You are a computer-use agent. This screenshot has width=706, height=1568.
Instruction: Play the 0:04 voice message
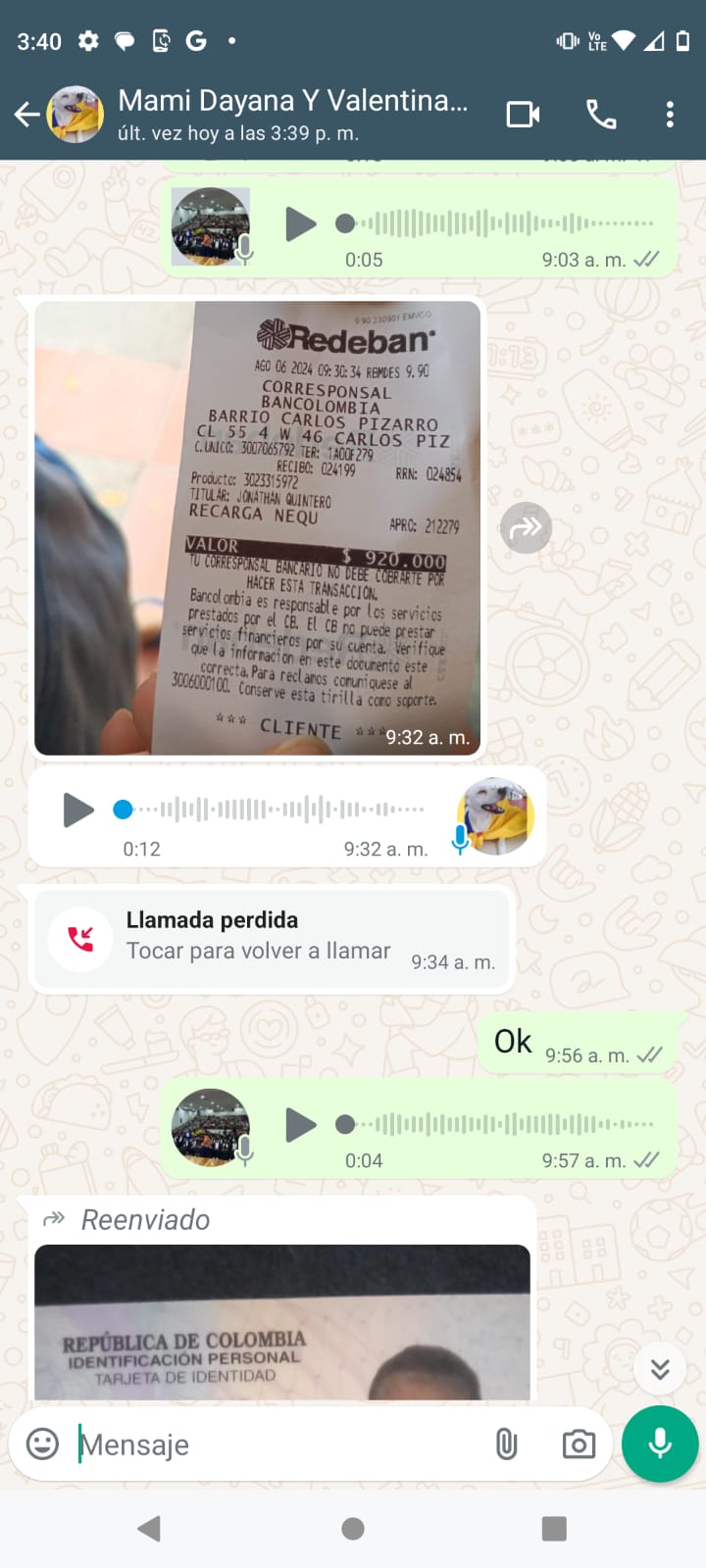pyautogui.click(x=300, y=1124)
